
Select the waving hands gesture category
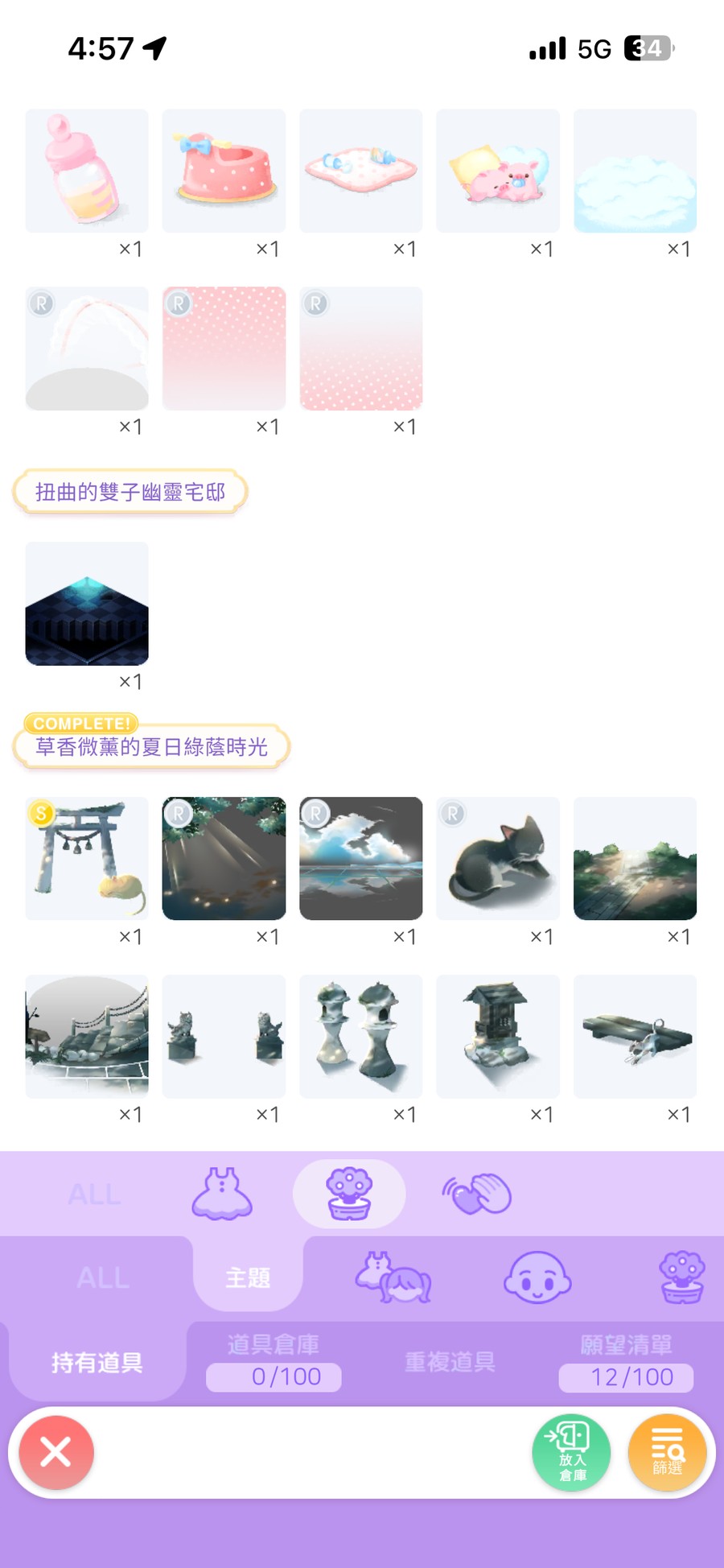(x=477, y=1194)
